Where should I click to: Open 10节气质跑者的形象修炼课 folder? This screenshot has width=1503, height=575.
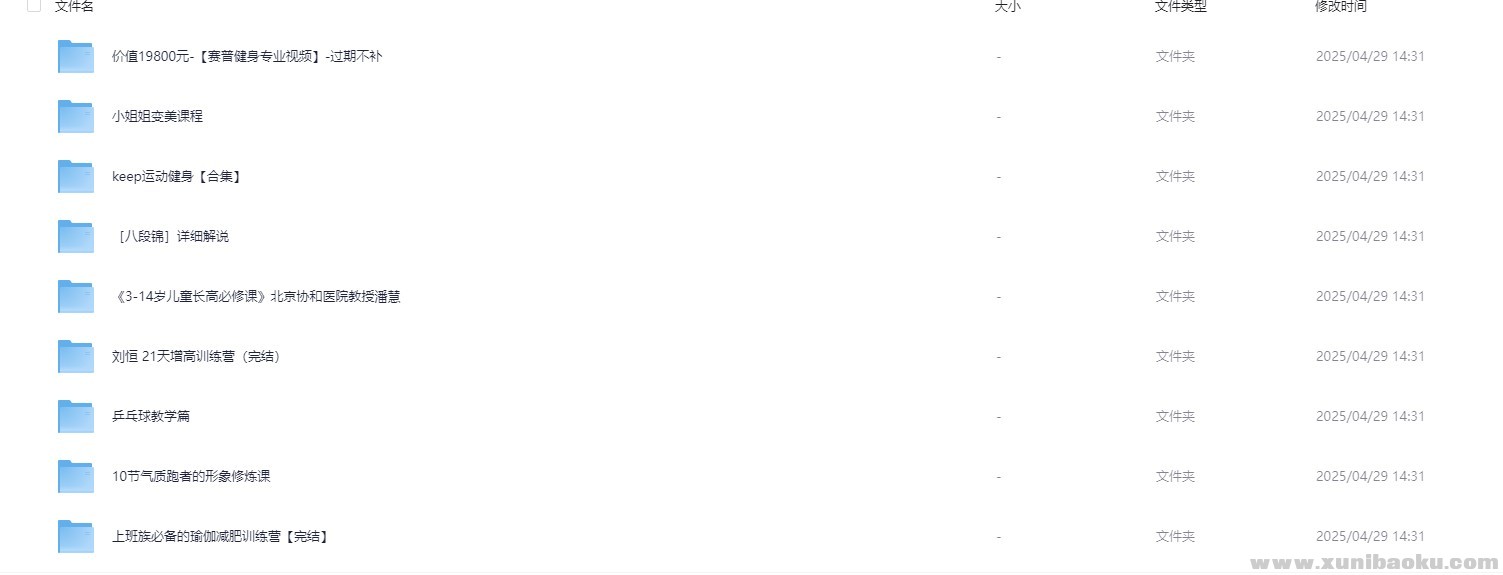(191, 477)
